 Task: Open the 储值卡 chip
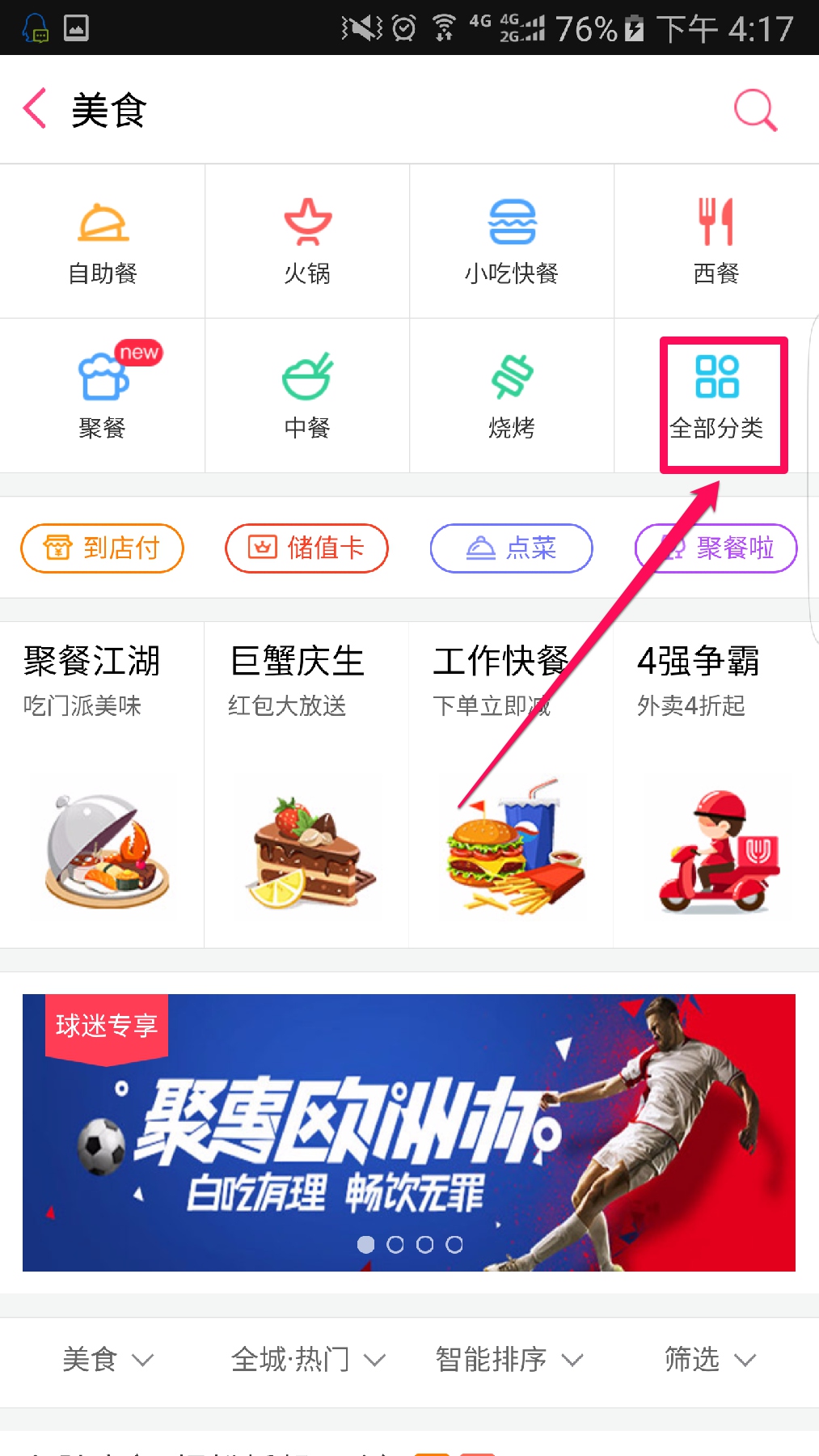coord(307,548)
